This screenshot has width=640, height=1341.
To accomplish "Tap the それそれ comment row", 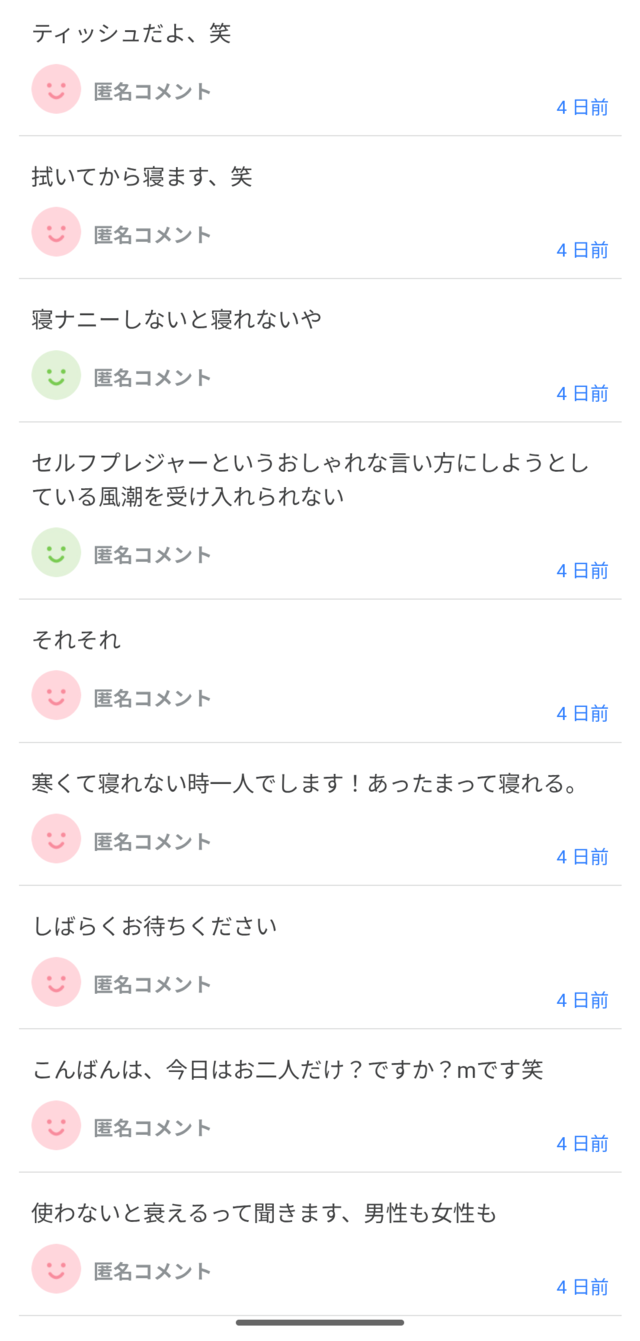I will (x=77, y=640).
